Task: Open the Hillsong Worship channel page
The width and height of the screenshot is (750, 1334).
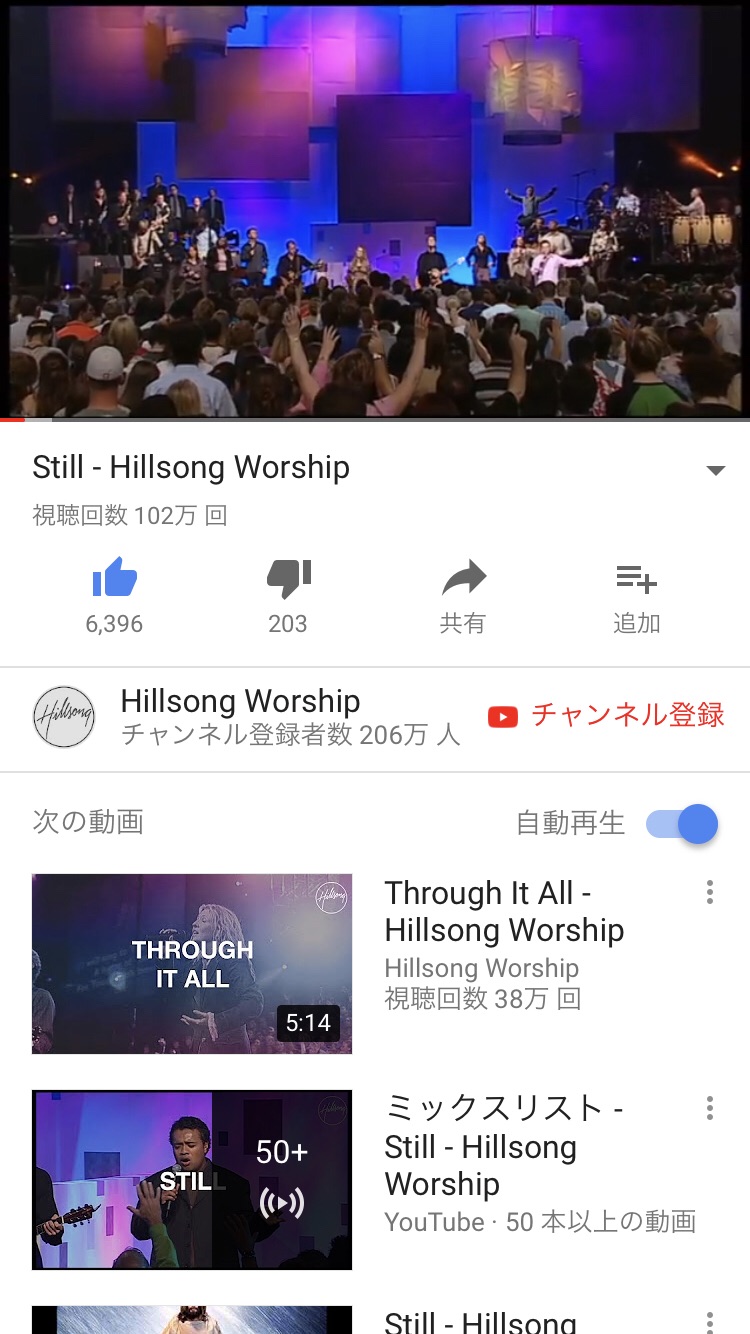Action: pyautogui.click(x=240, y=716)
